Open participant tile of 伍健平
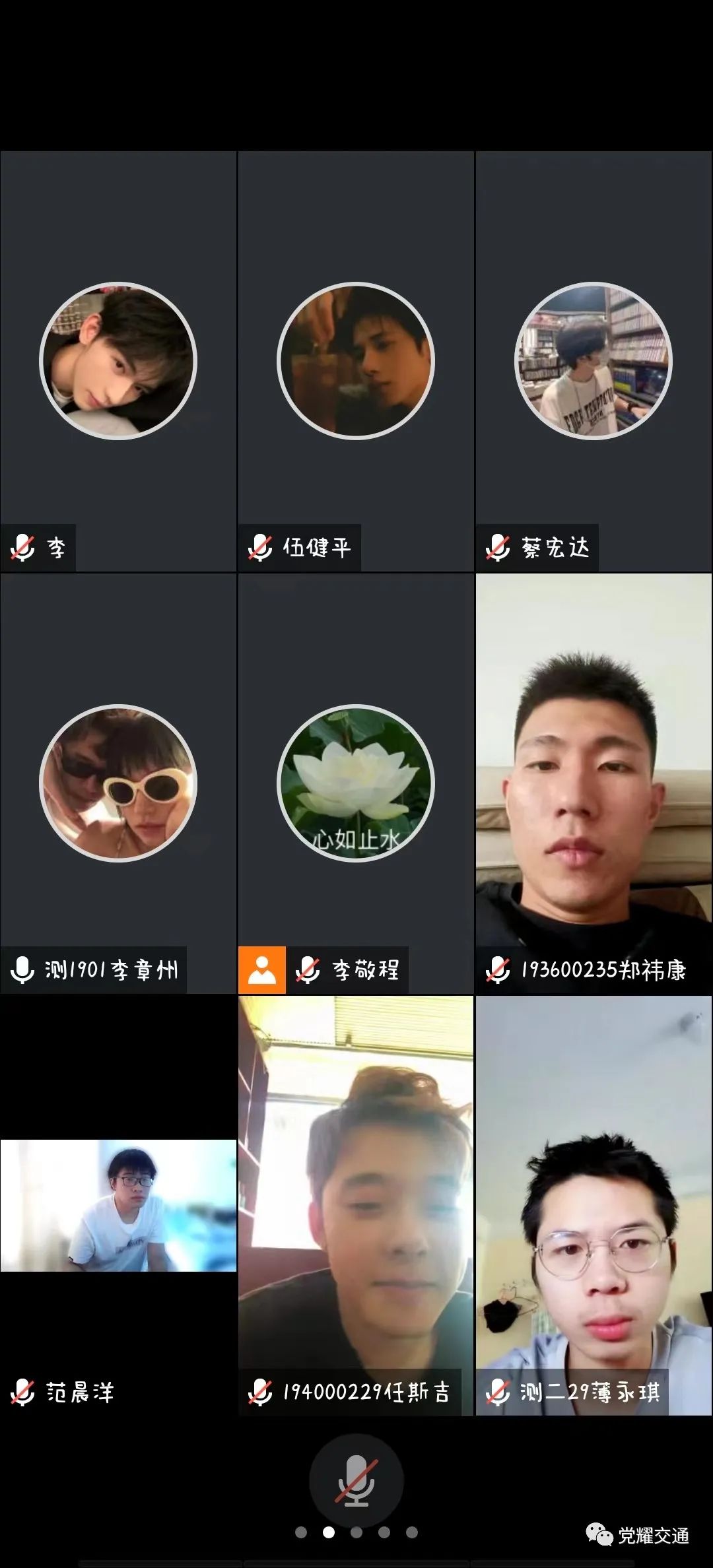 pyautogui.click(x=356, y=361)
